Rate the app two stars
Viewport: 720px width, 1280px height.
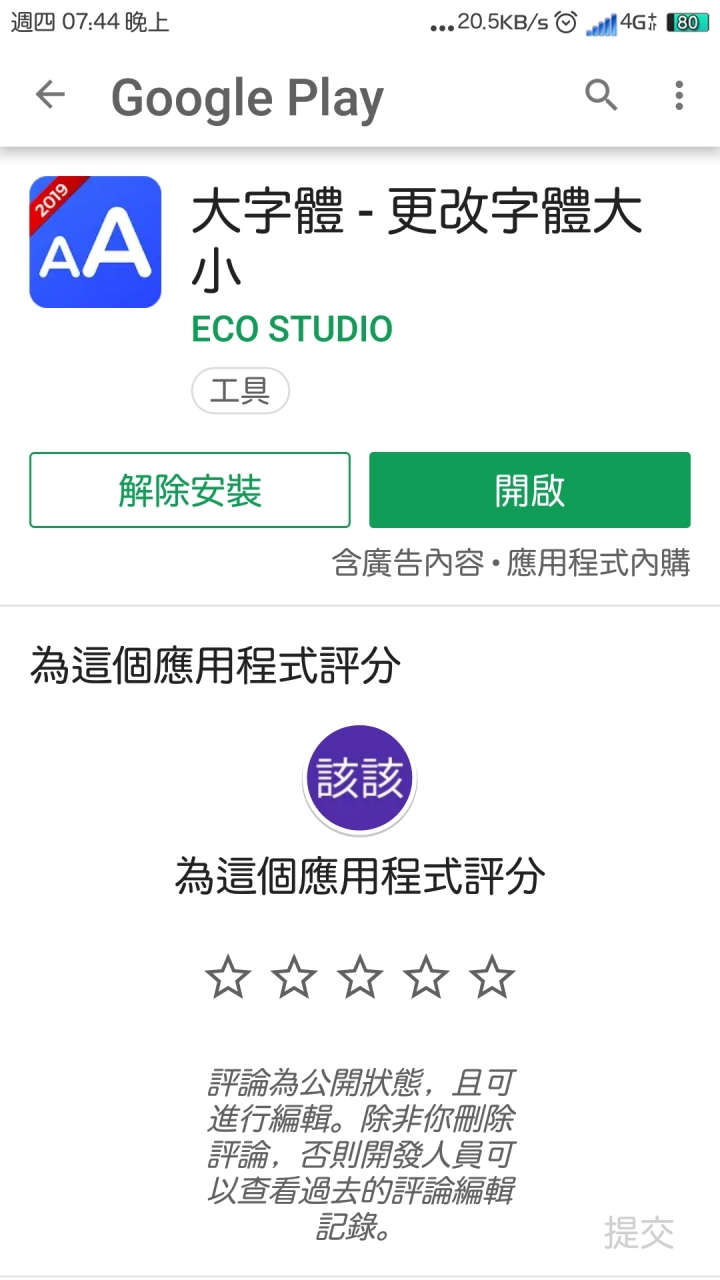[294, 977]
